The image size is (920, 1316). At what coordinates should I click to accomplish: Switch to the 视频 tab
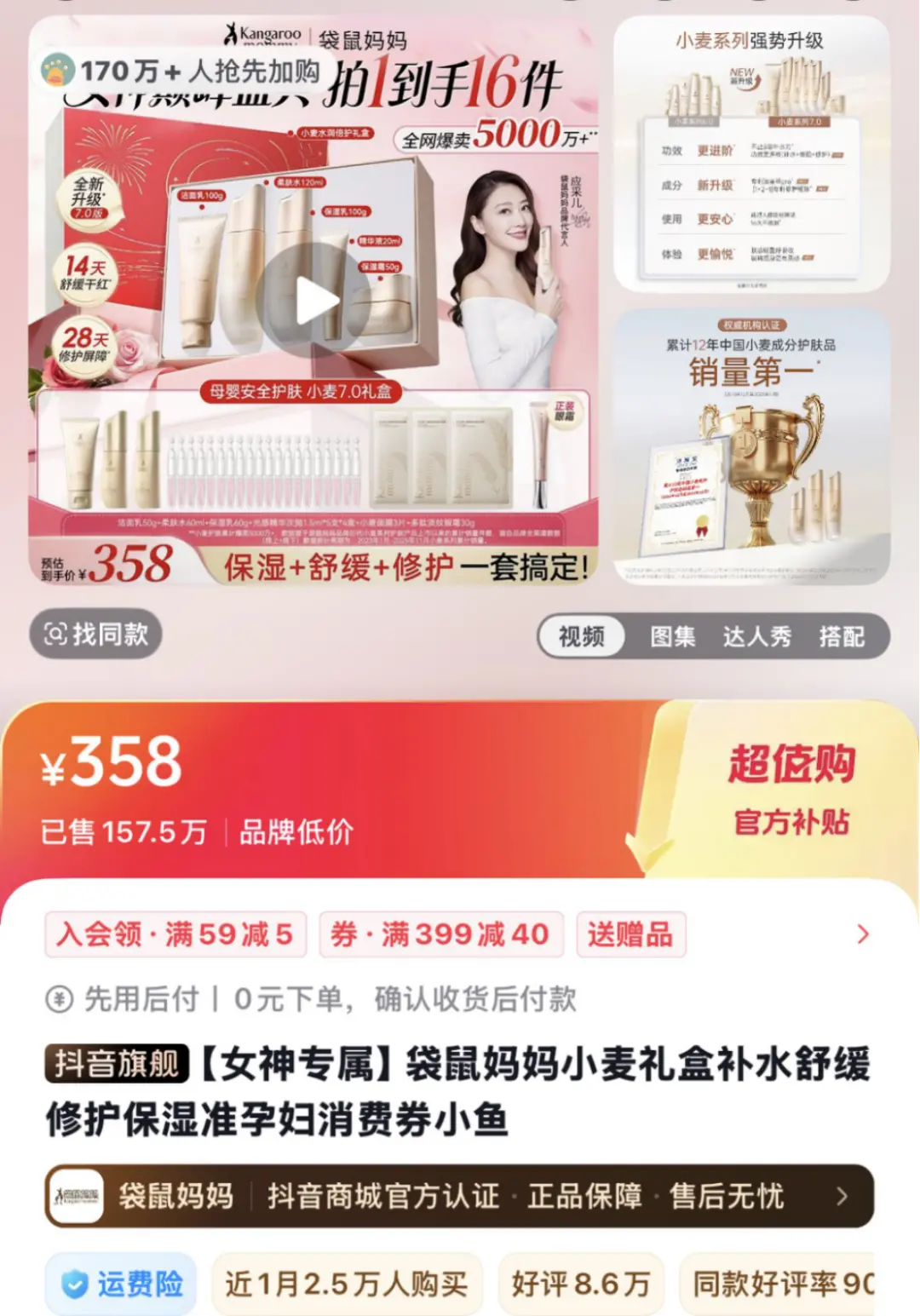[x=582, y=636]
